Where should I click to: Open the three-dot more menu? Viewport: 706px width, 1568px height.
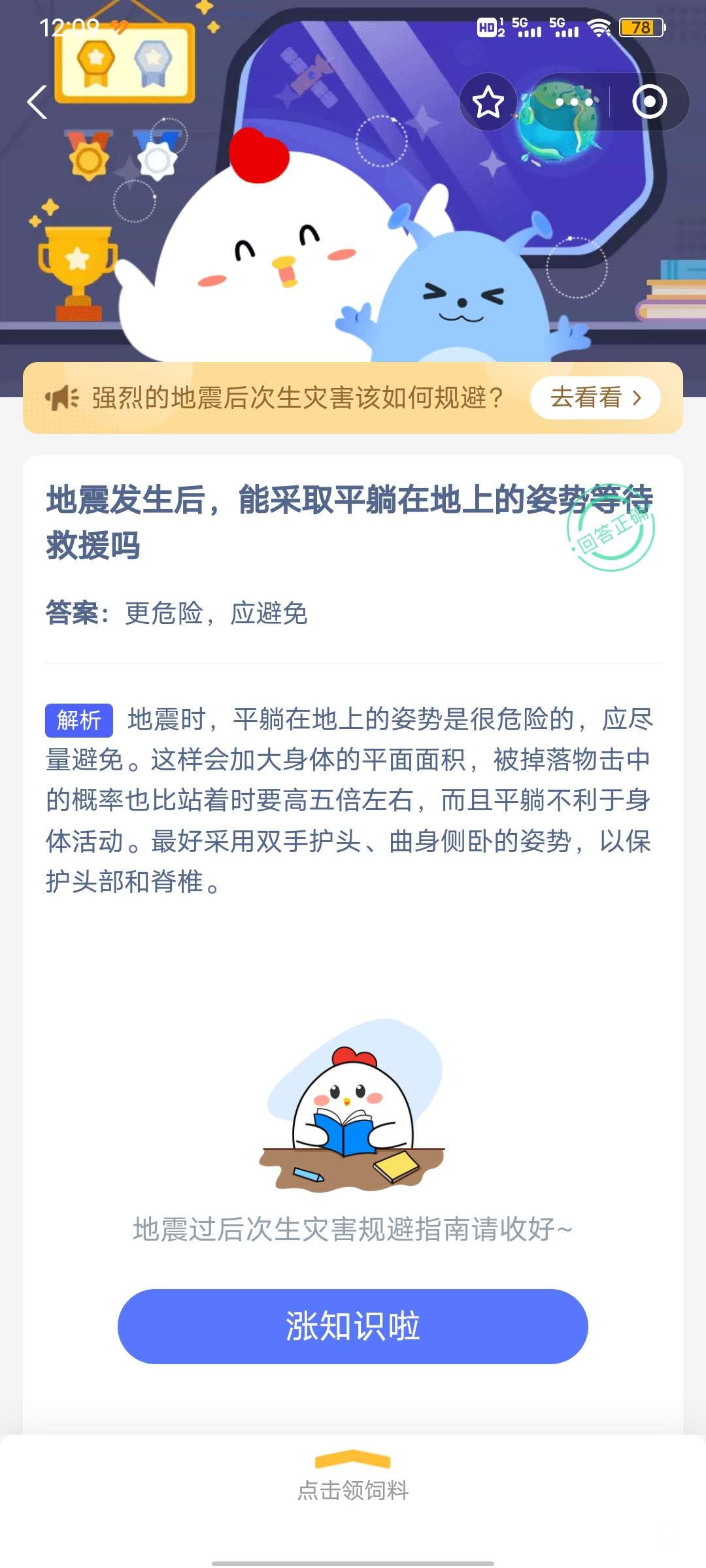[x=574, y=103]
